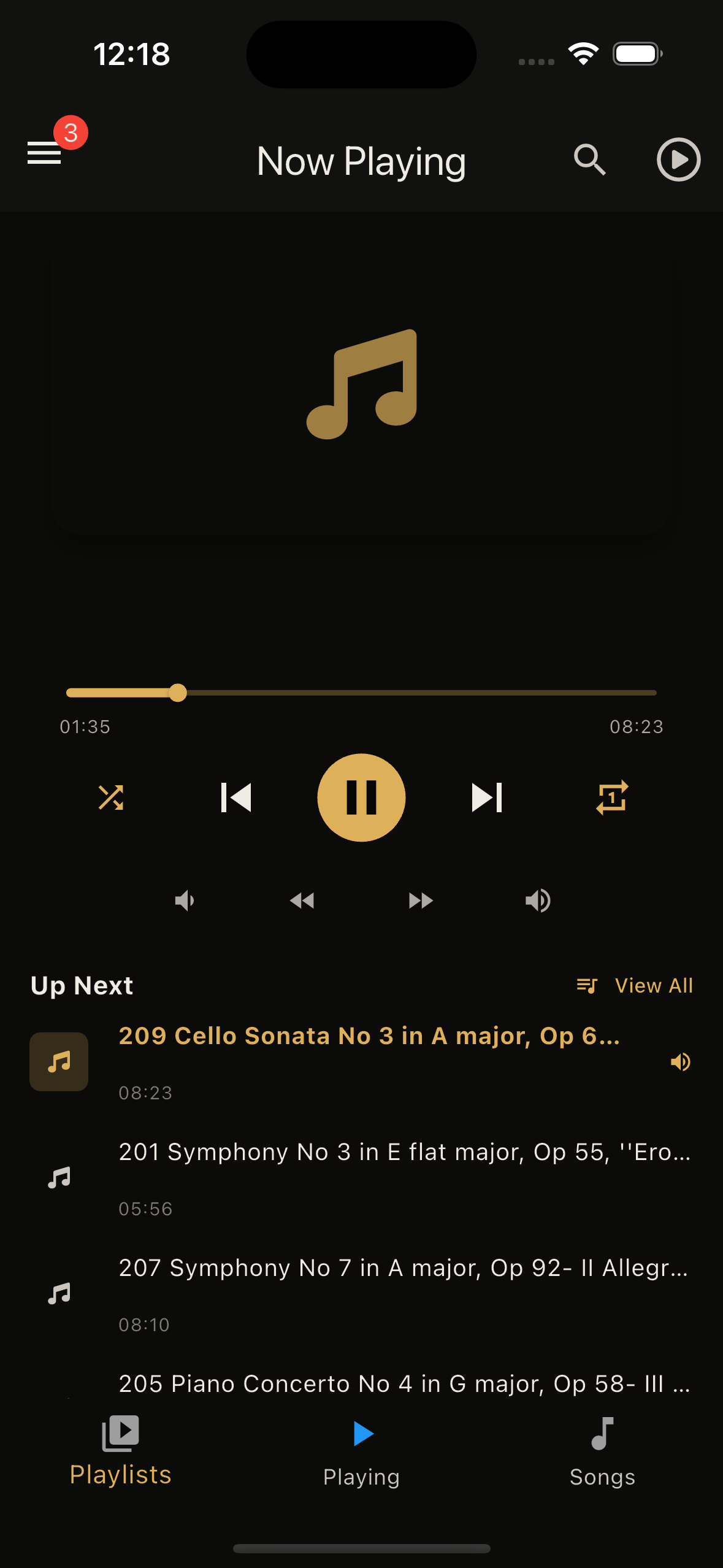Lower the volume
Viewport: 723px width, 1568px height.
(x=185, y=901)
